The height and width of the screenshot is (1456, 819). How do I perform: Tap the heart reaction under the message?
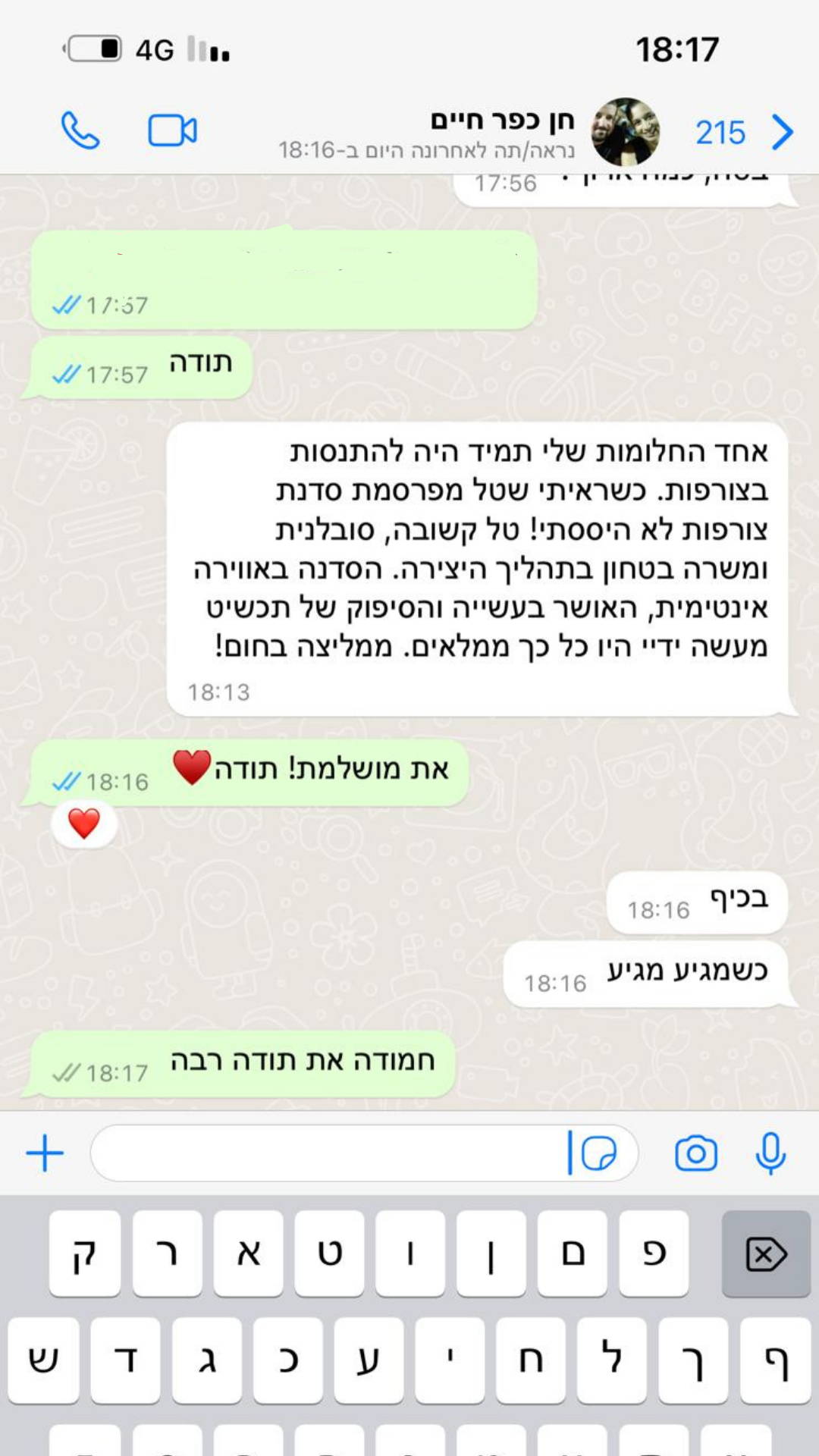(84, 824)
